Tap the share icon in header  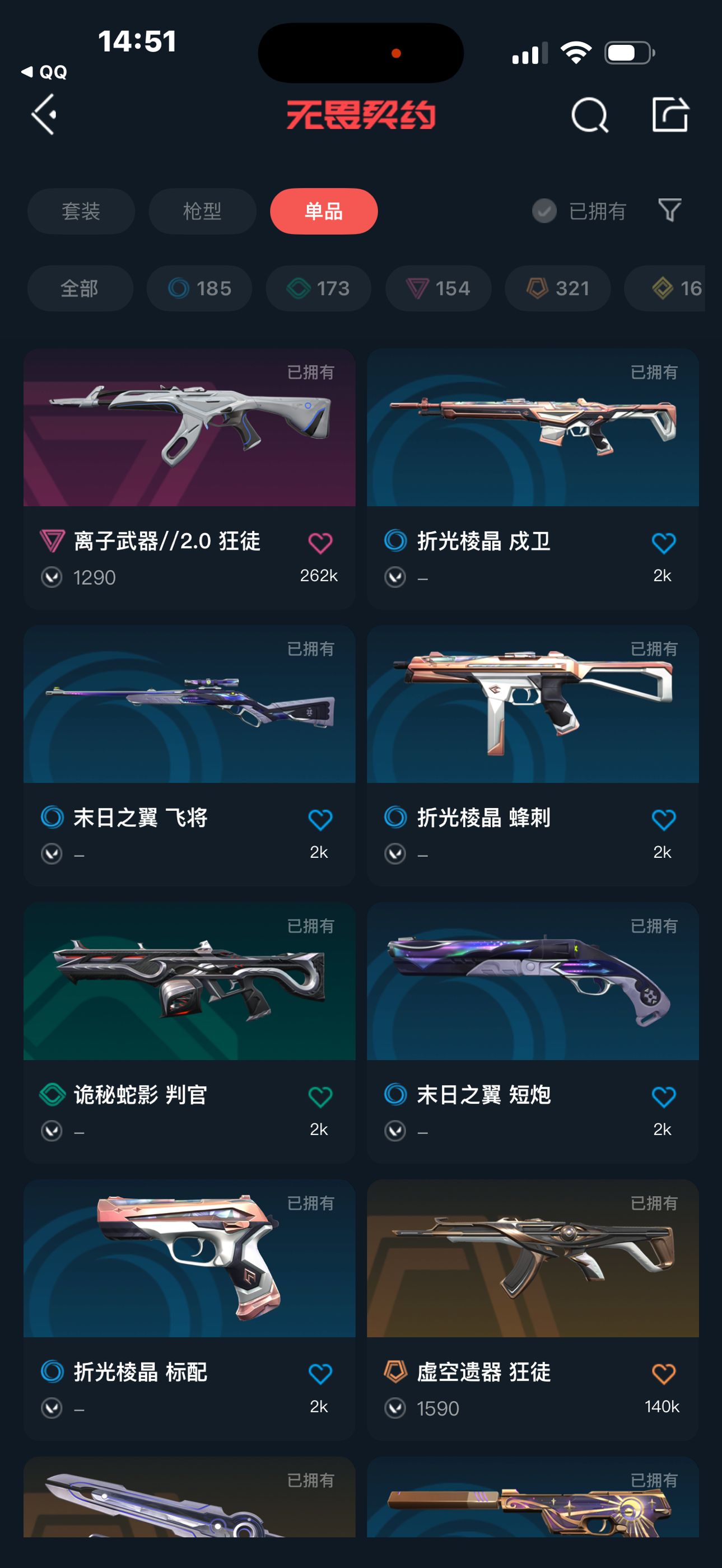pyautogui.click(x=670, y=114)
